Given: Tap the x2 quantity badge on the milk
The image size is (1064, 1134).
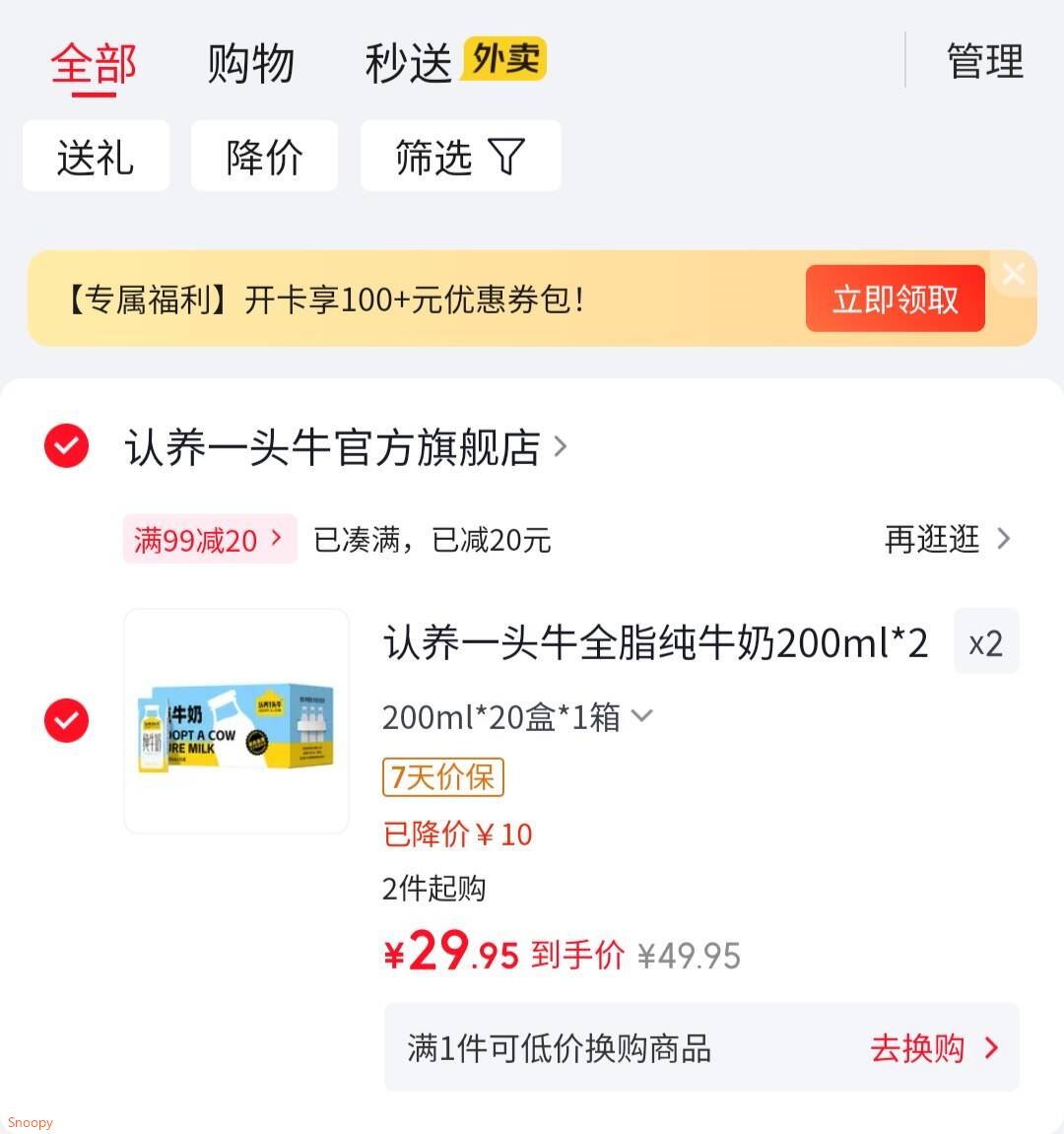Looking at the screenshot, I should [x=986, y=641].
